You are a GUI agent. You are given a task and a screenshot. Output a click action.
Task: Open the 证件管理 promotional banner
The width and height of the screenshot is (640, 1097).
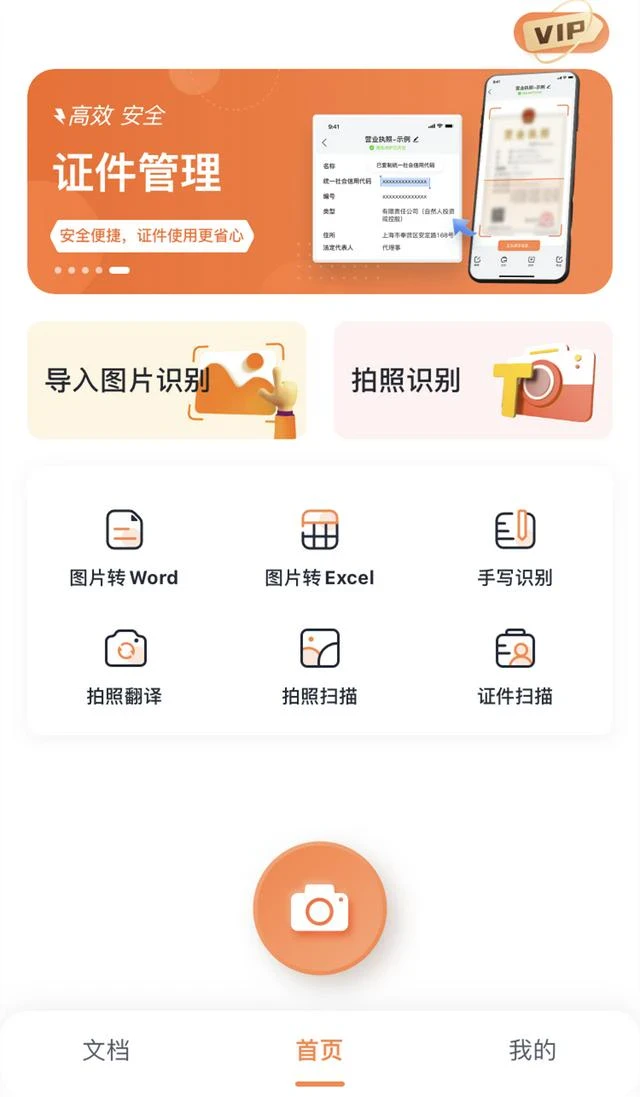click(x=319, y=181)
